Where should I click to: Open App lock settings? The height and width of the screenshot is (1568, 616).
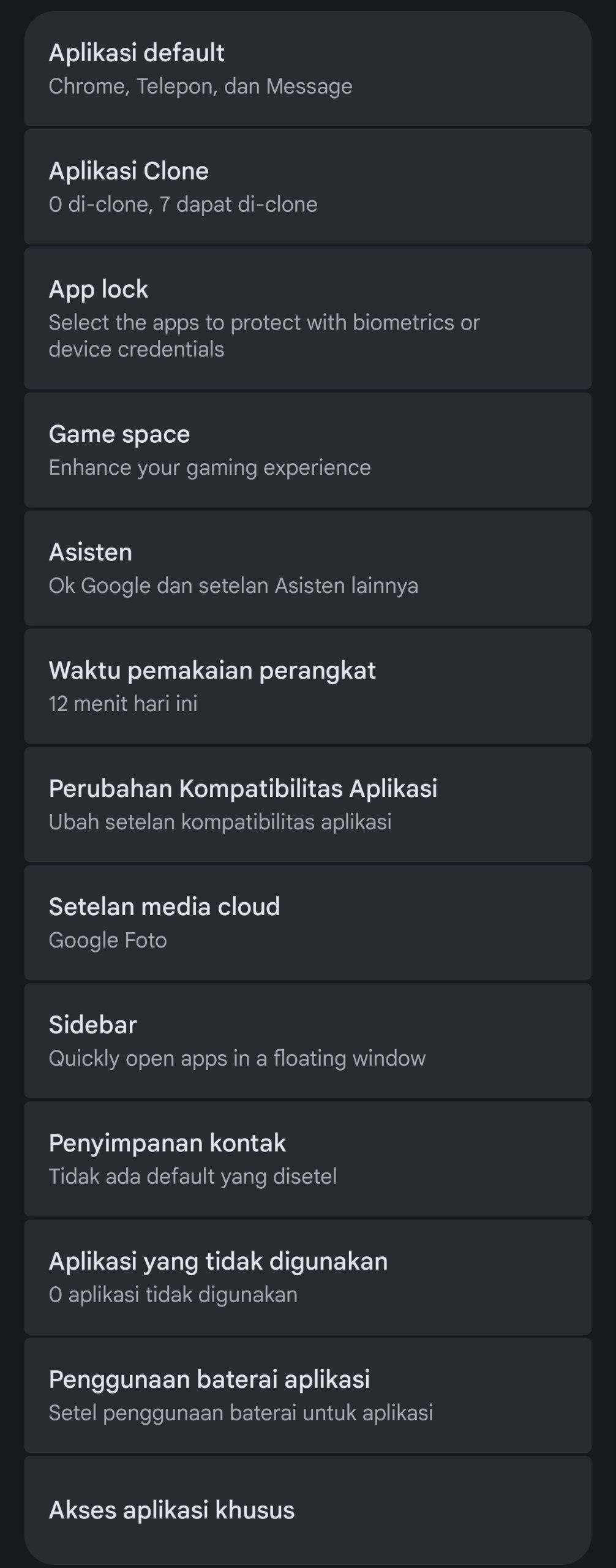click(x=307, y=318)
